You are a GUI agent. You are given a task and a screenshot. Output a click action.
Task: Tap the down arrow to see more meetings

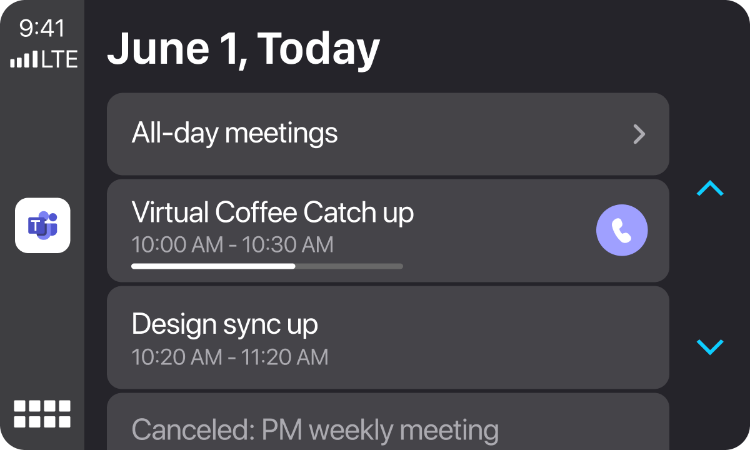(709, 347)
